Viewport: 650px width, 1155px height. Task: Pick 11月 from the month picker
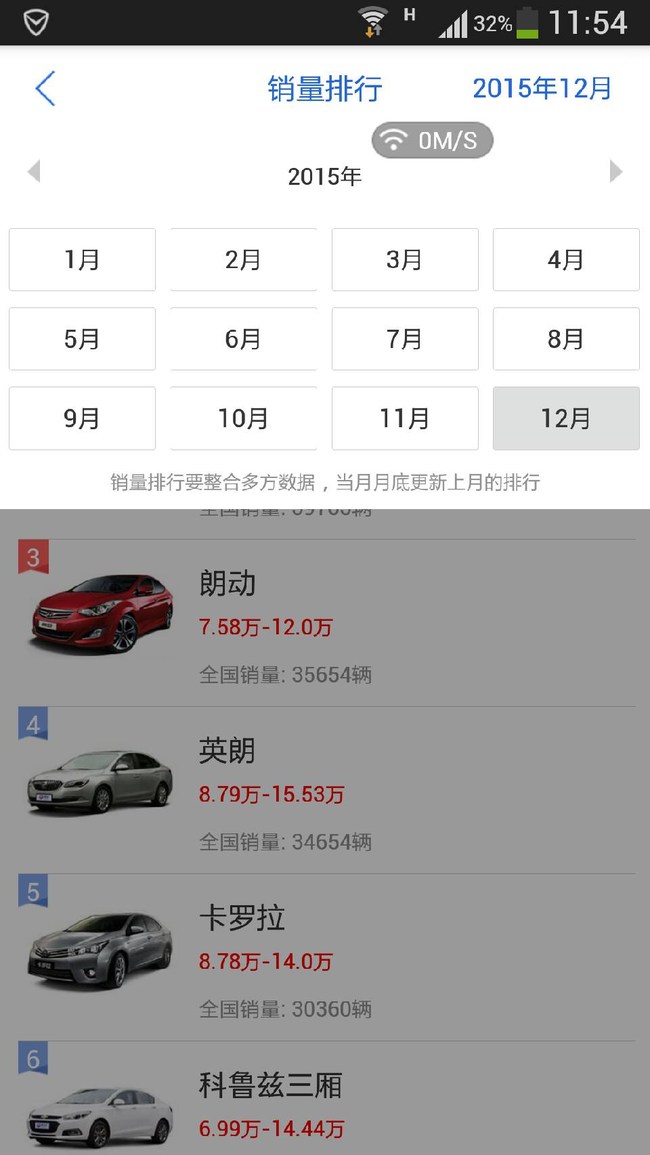[405, 418]
